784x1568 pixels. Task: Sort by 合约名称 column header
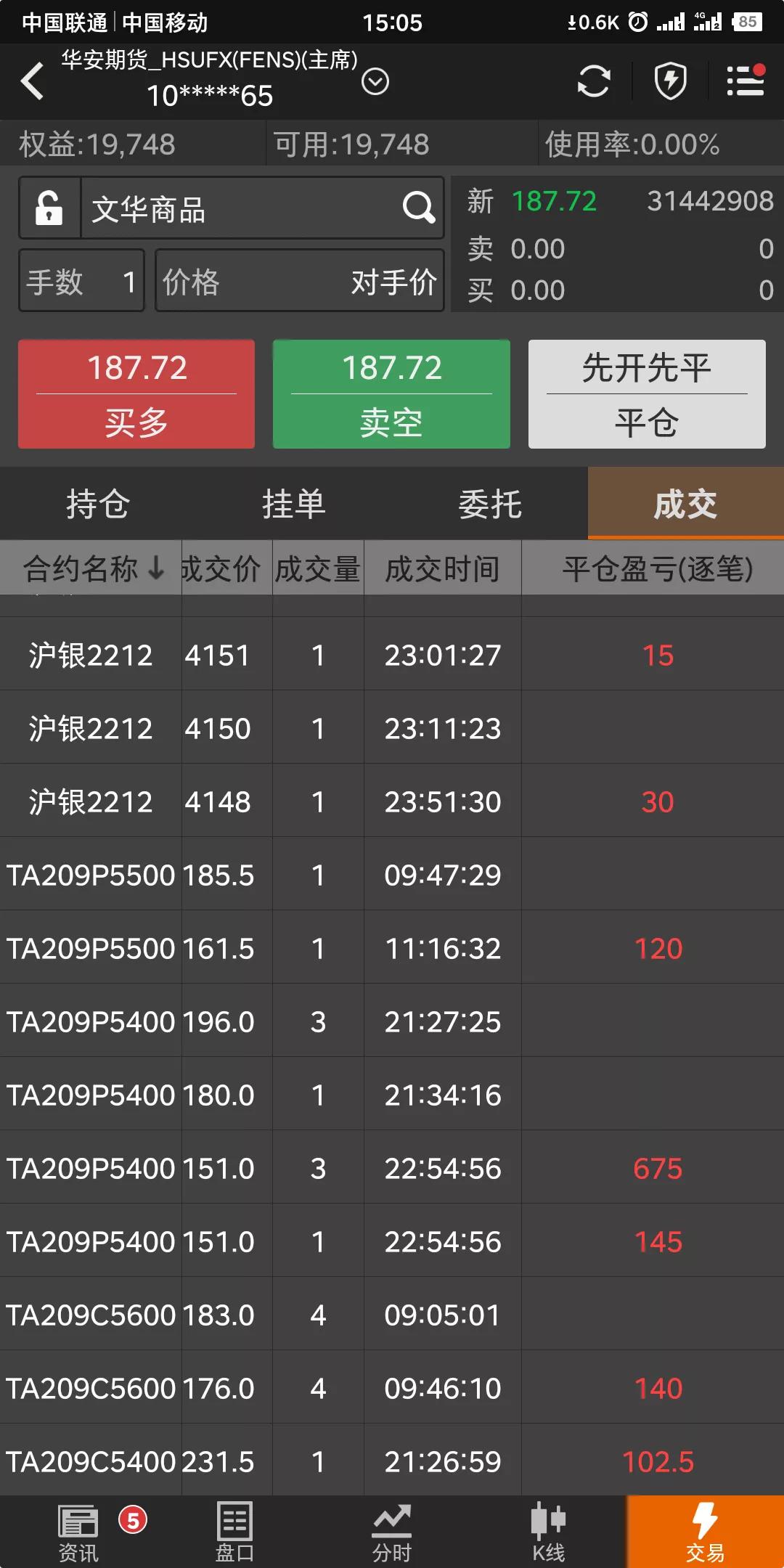[91, 568]
